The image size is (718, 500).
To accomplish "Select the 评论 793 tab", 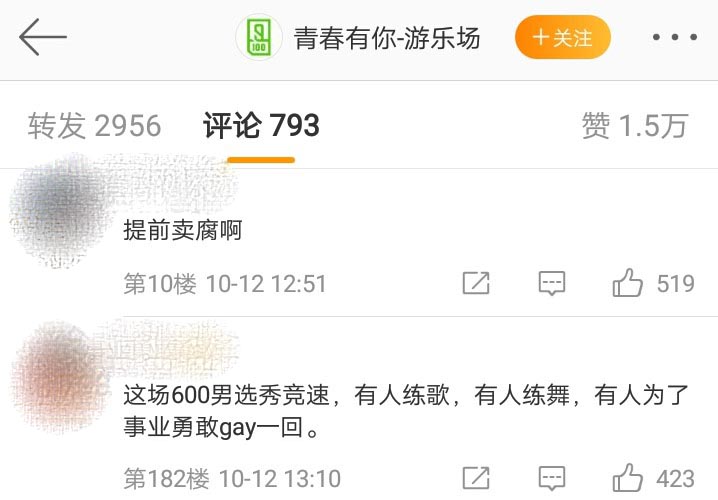I will (x=261, y=125).
